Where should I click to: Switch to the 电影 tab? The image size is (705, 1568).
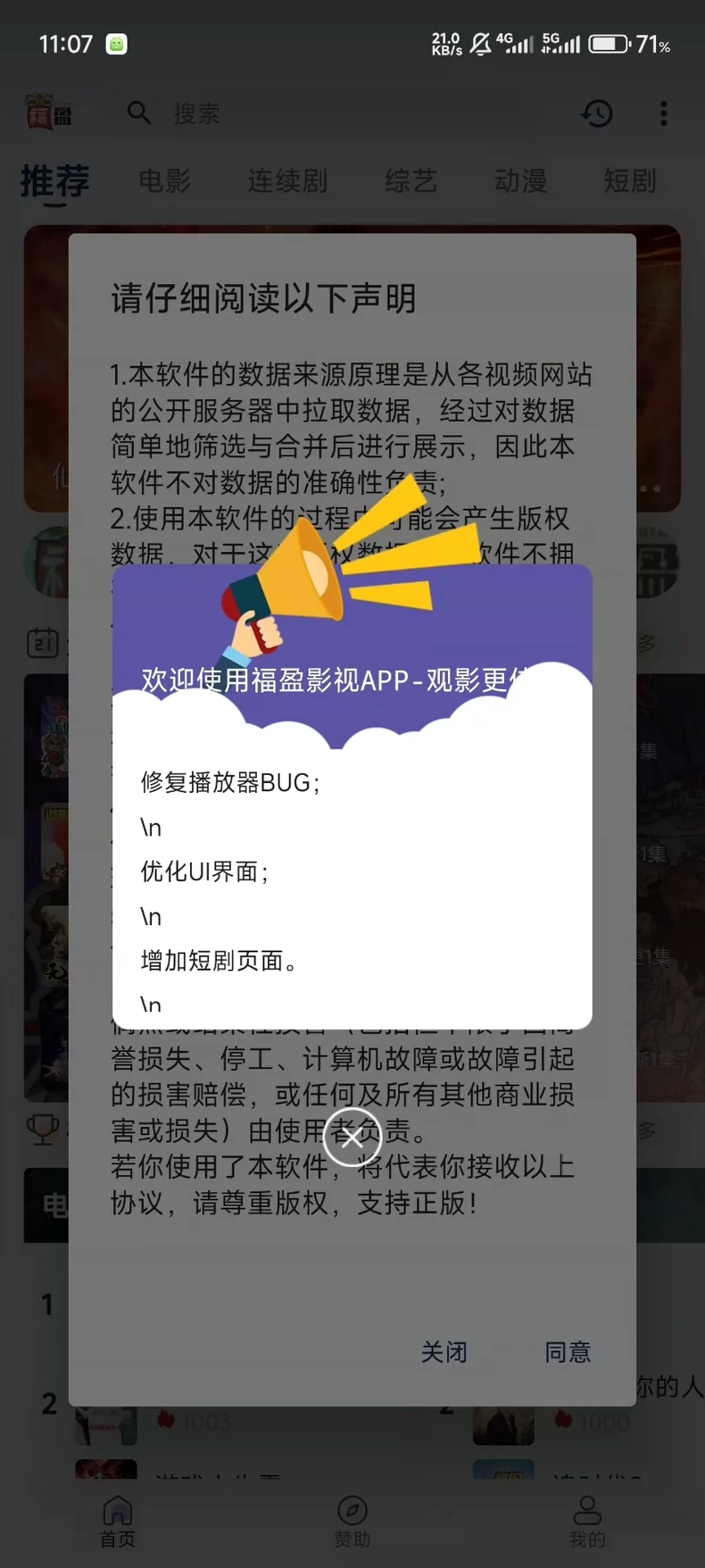(164, 181)
